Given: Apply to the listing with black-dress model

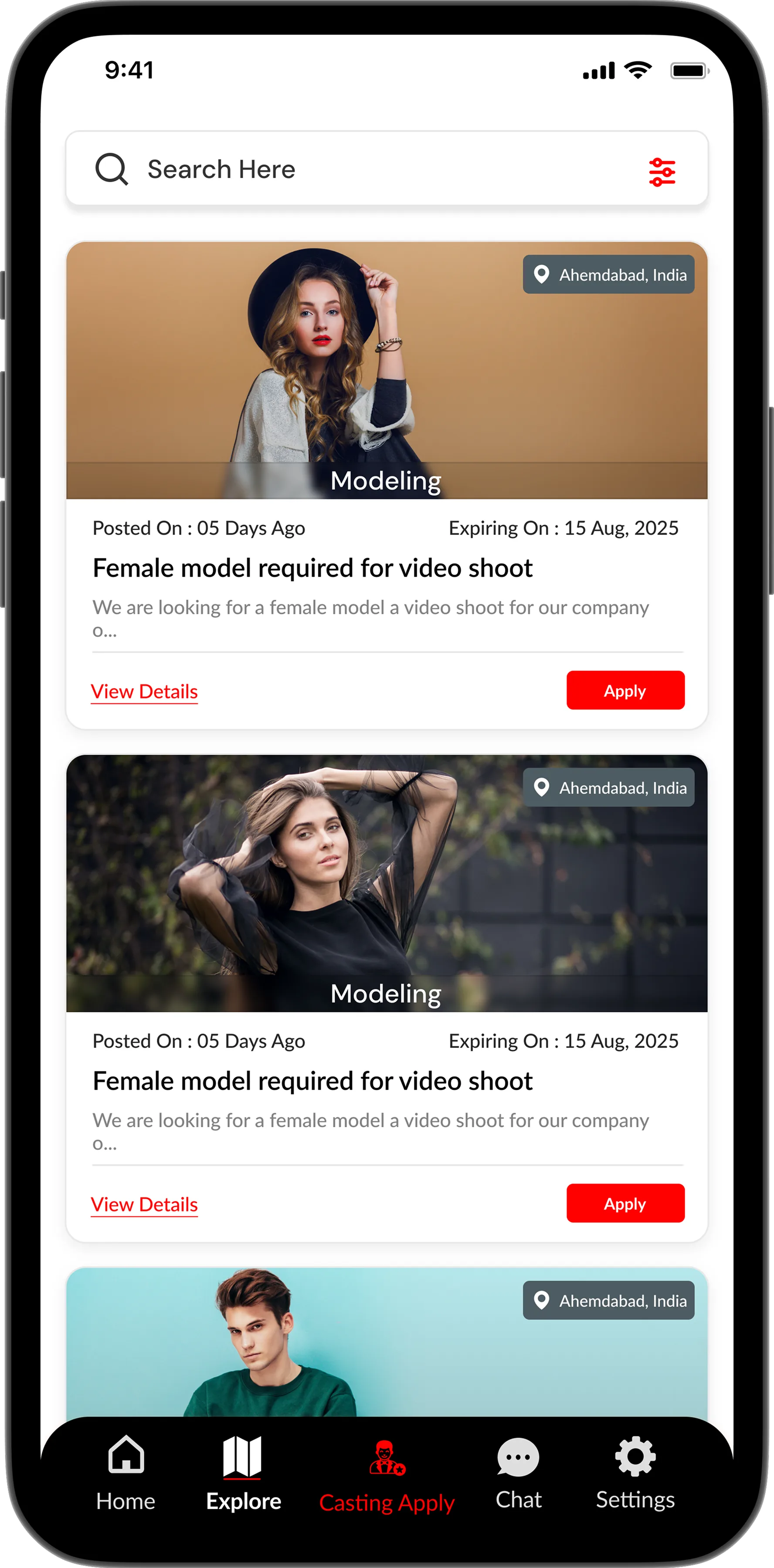Looking at the screenshot, I should [x=625, y=1203].
